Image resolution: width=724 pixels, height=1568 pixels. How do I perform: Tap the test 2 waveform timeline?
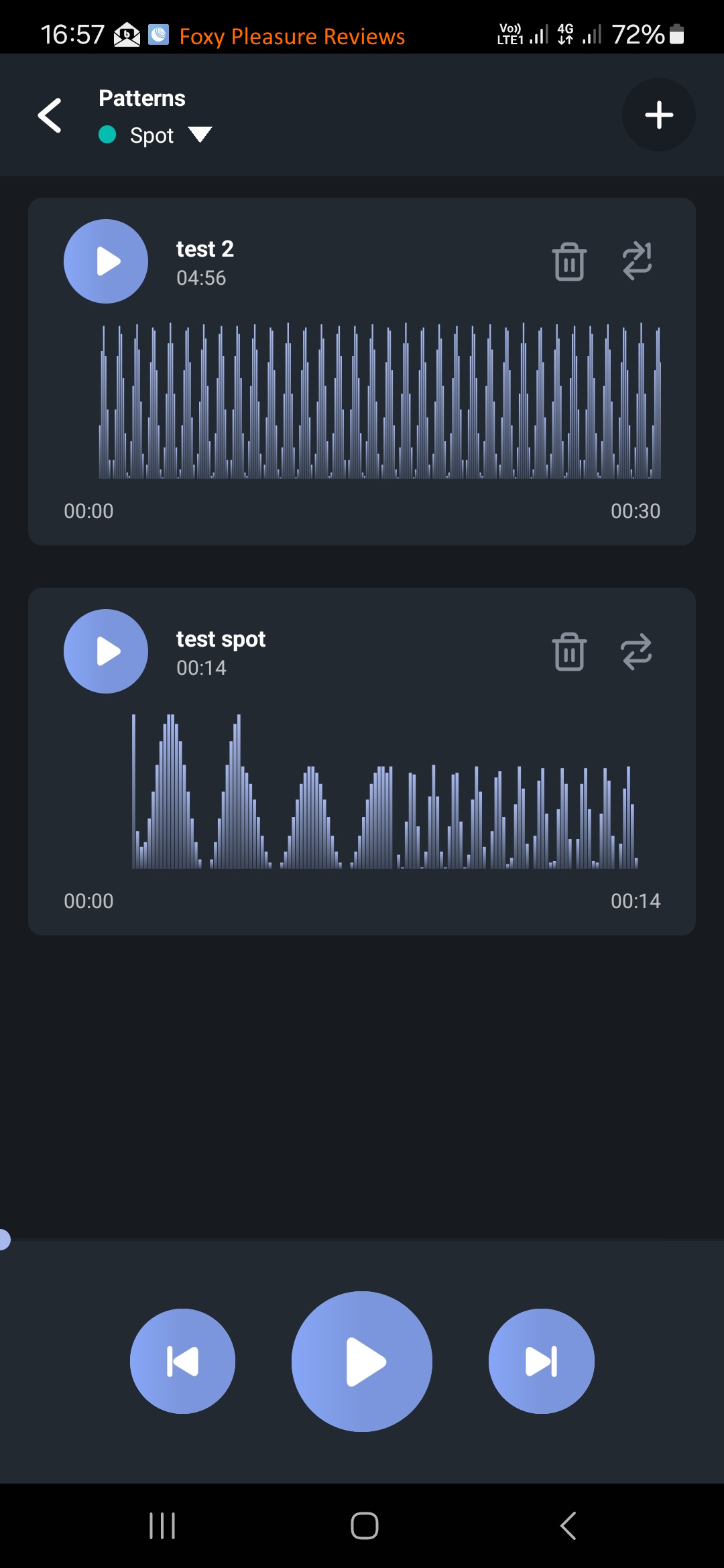(379, 402)
